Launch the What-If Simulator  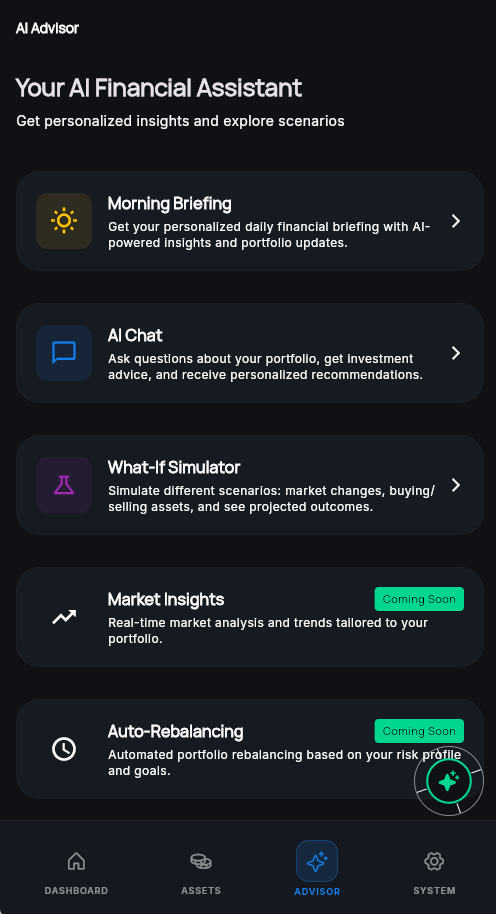[249, 485]
